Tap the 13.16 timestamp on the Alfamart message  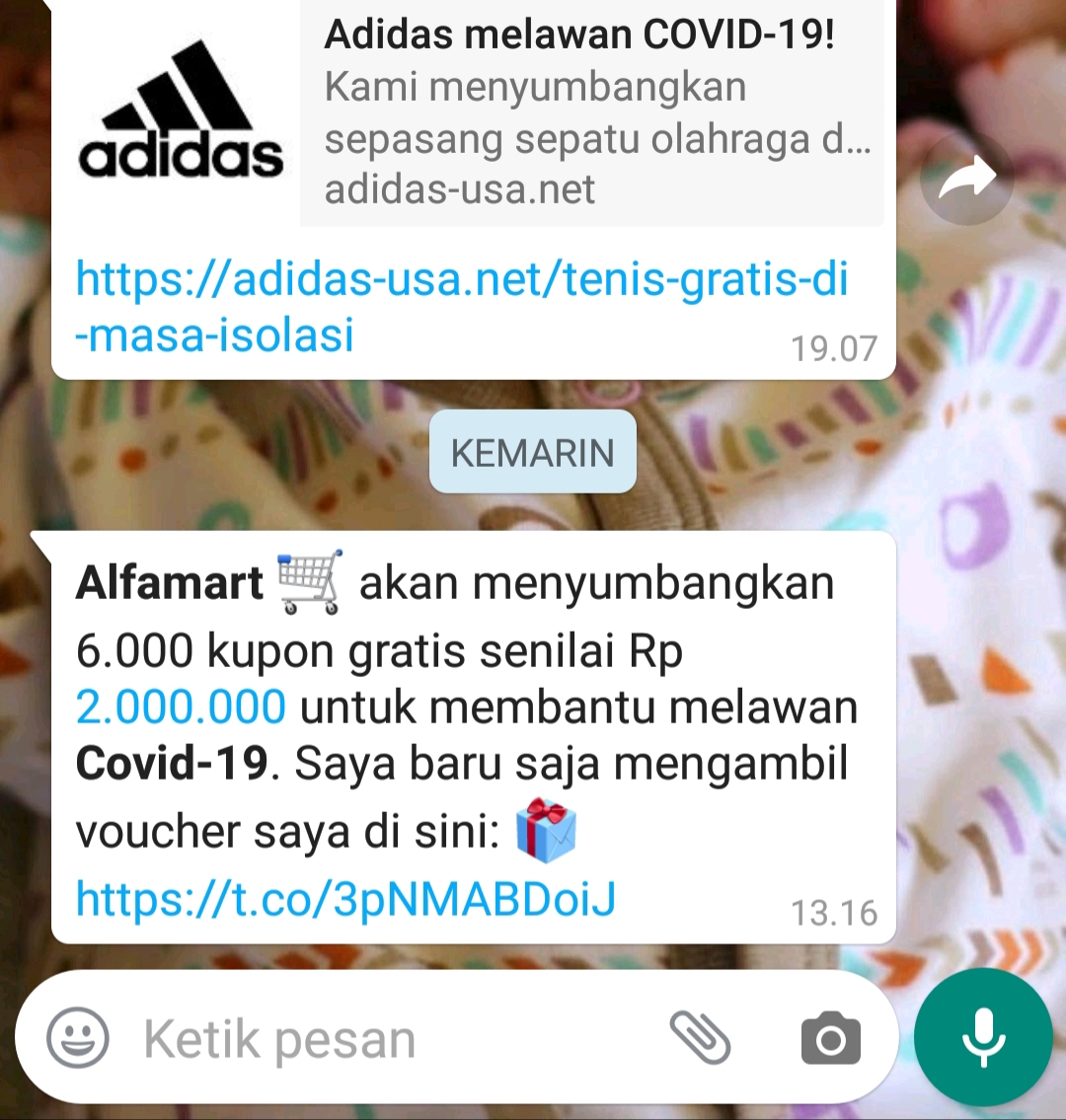coord(837,914)
